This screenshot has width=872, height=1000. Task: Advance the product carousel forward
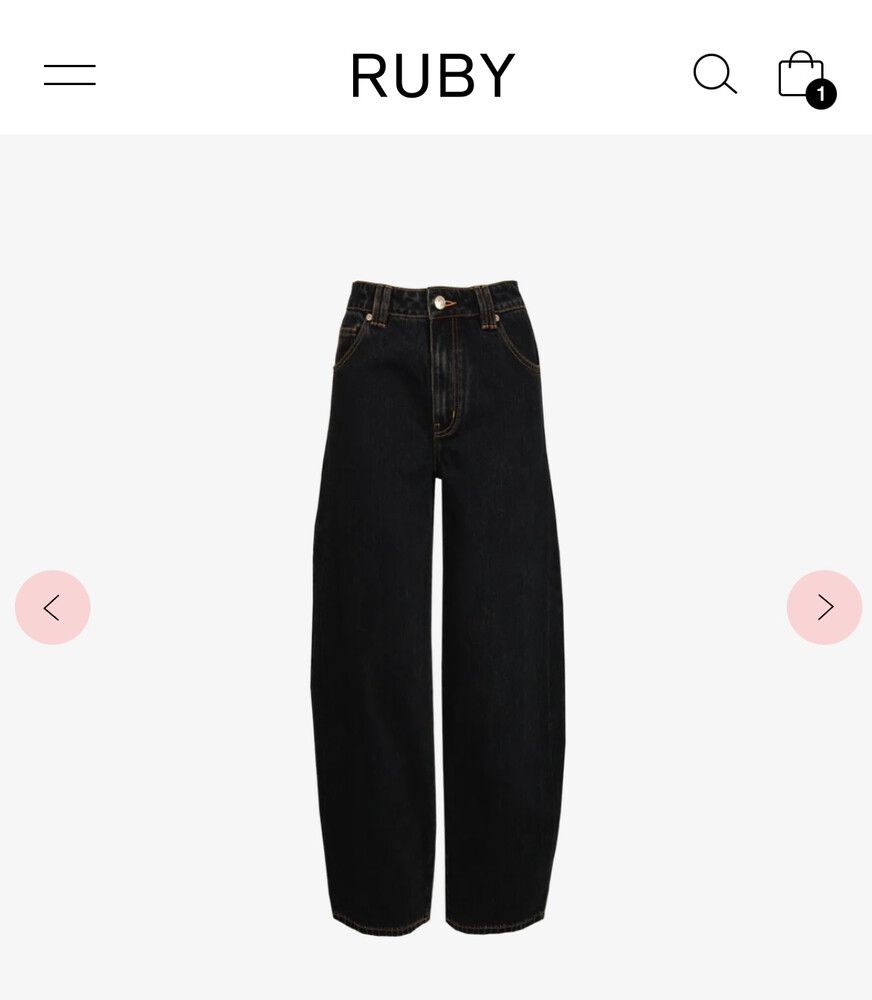click(x=824, y=607)
